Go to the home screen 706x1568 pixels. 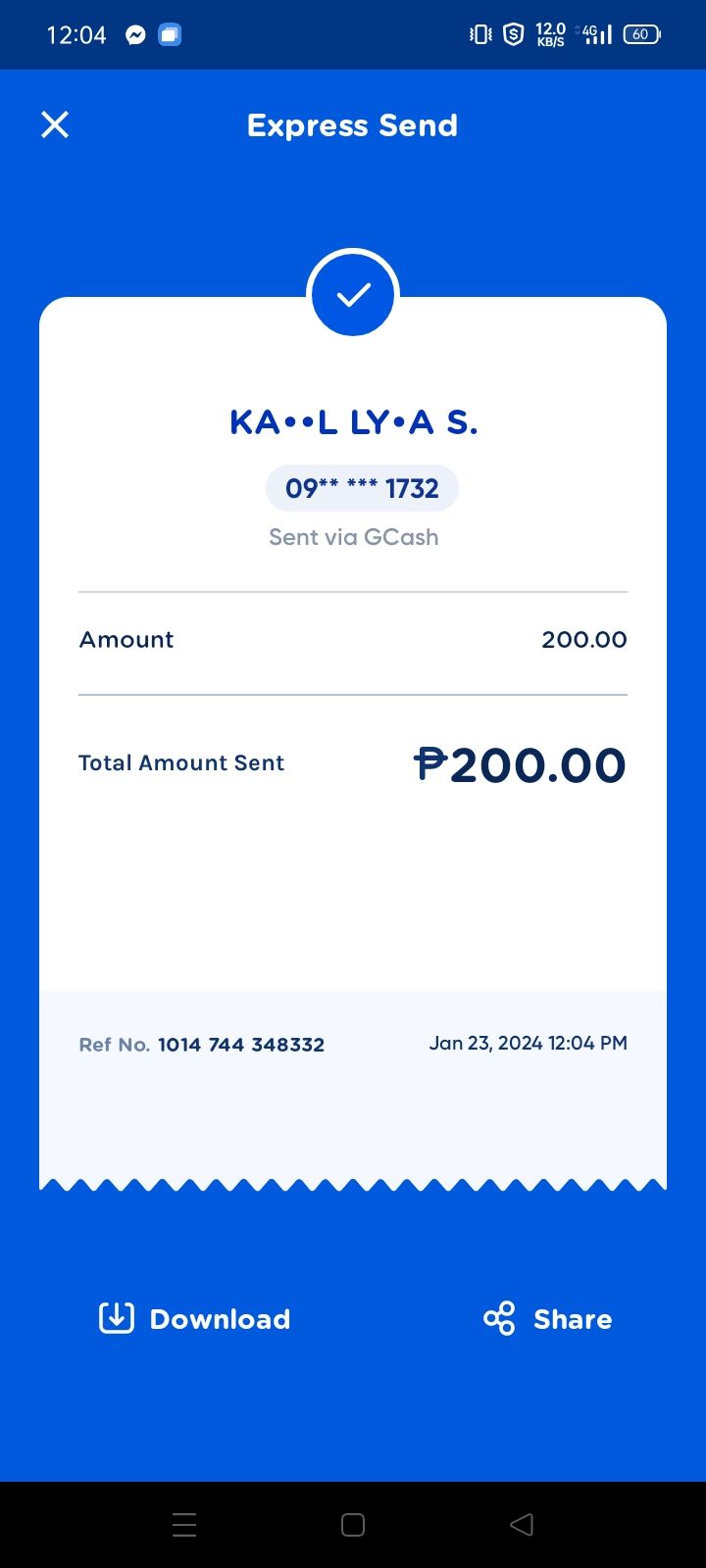[353, 1524]
